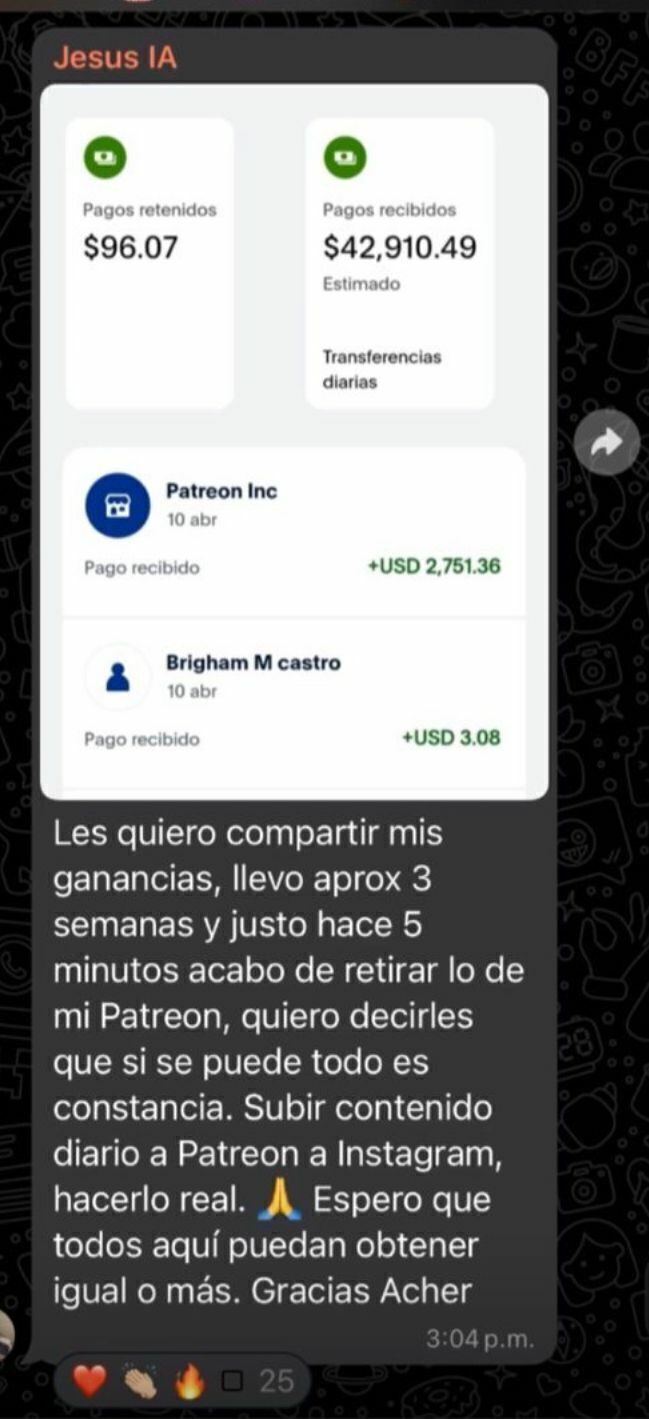Open sender Jesus IA's contact name
This screenshot has height=1419, width=649.
tap(114, 58)
